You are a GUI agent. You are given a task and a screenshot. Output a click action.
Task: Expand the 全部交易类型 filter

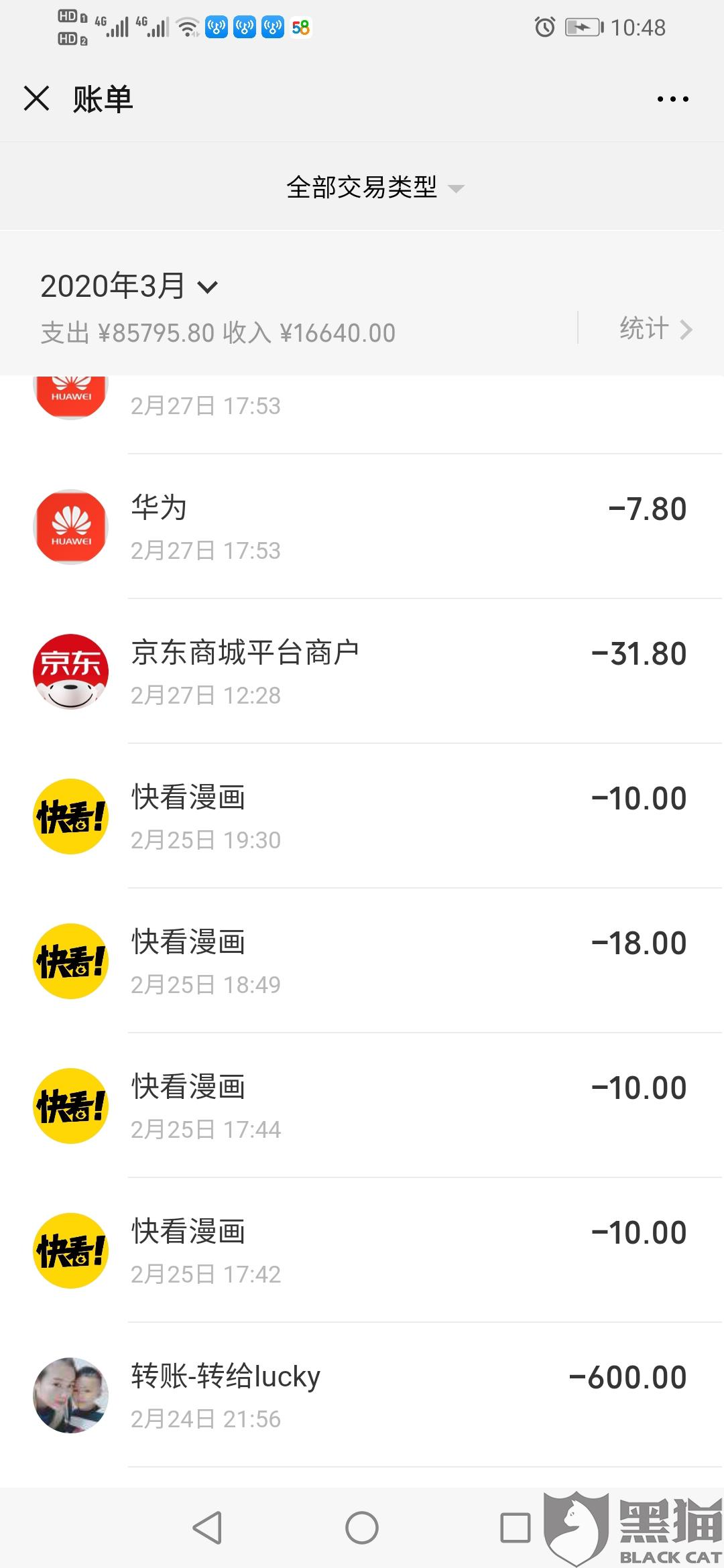(374, 188)
